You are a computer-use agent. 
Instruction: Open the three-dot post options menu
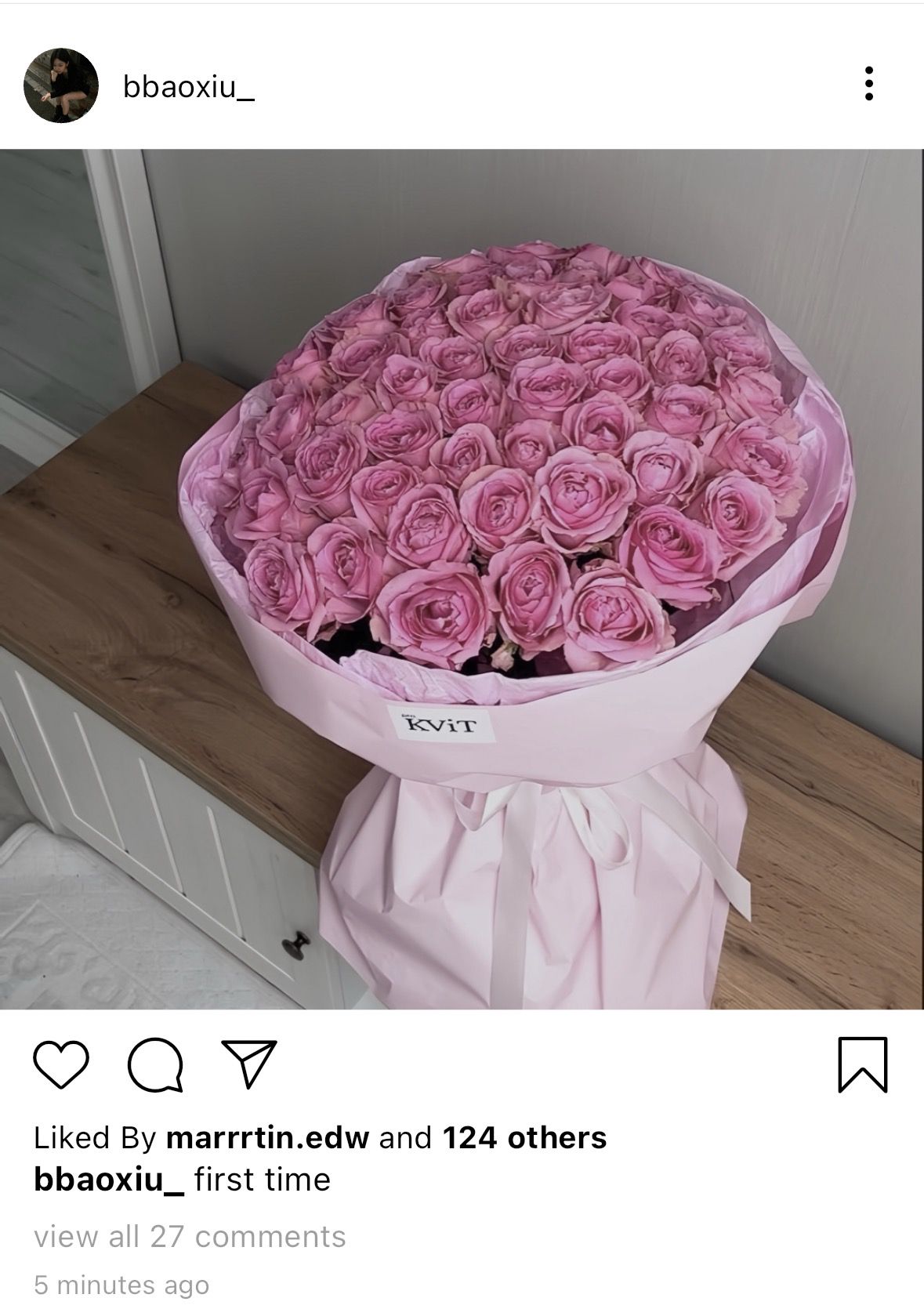pyautogui.click(x=868, y=83)
